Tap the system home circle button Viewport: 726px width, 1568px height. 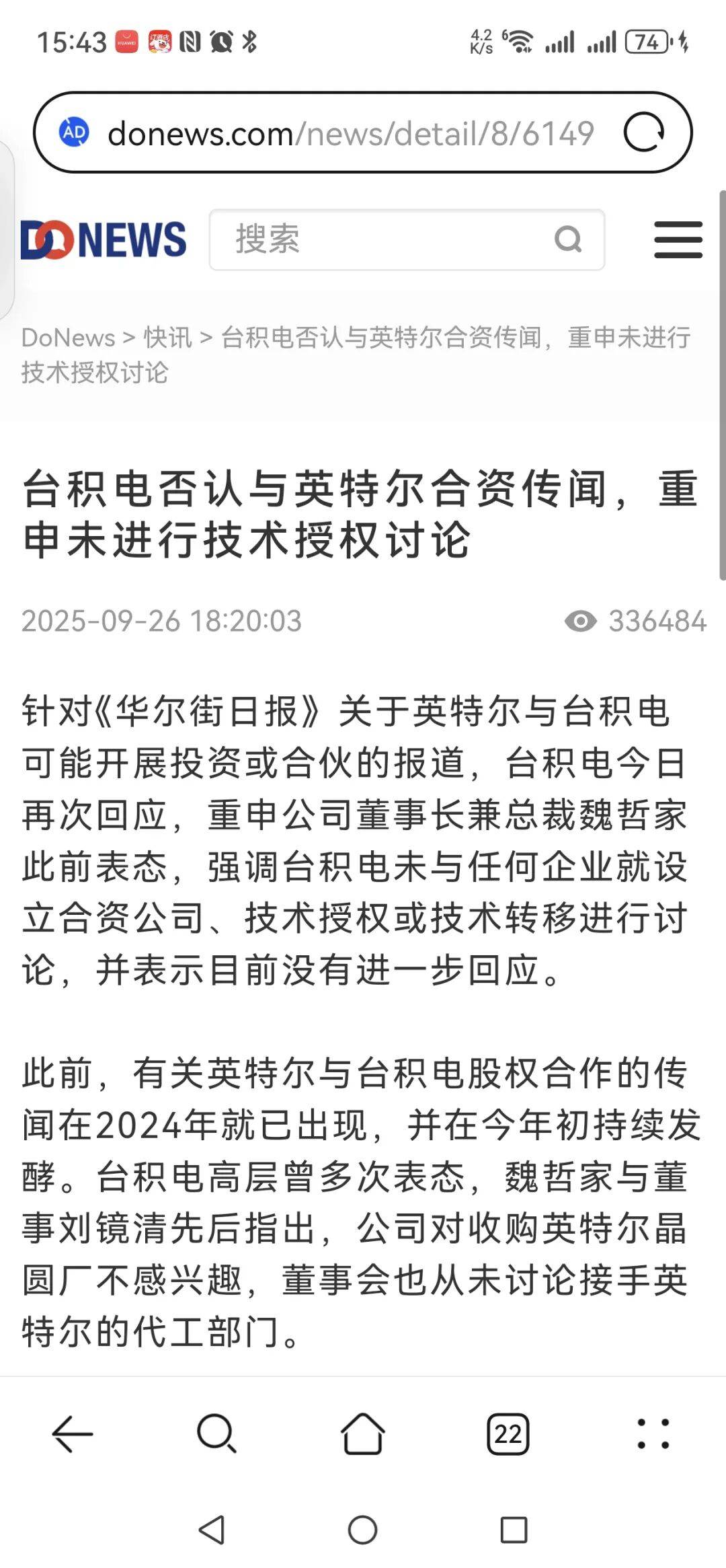point(362,1530)
